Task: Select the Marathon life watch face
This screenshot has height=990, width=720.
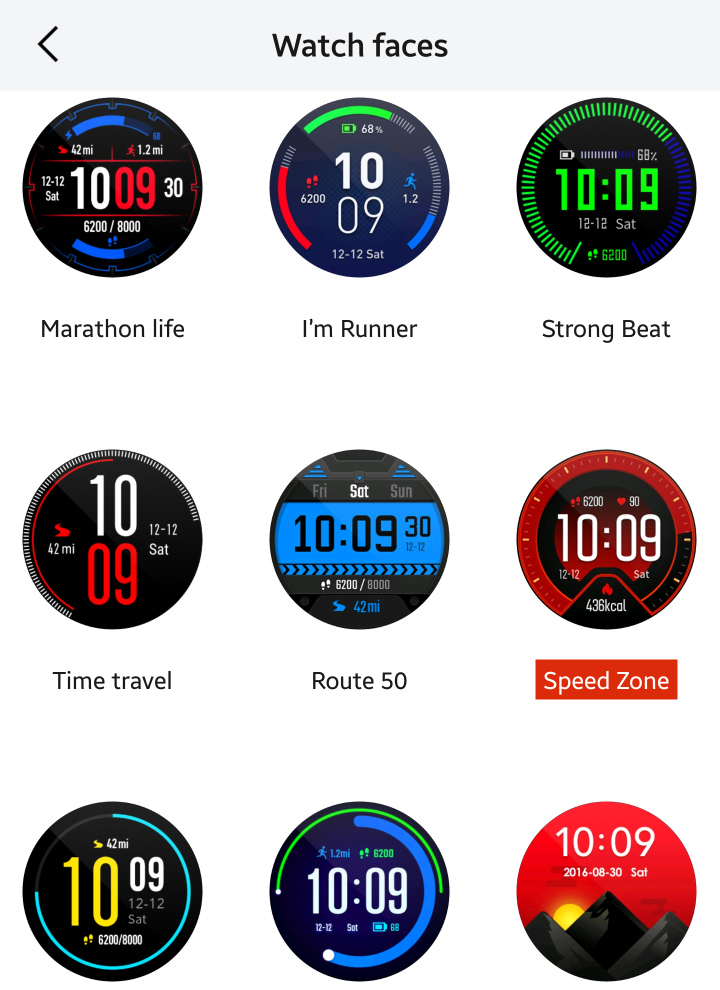Action: 112,187
